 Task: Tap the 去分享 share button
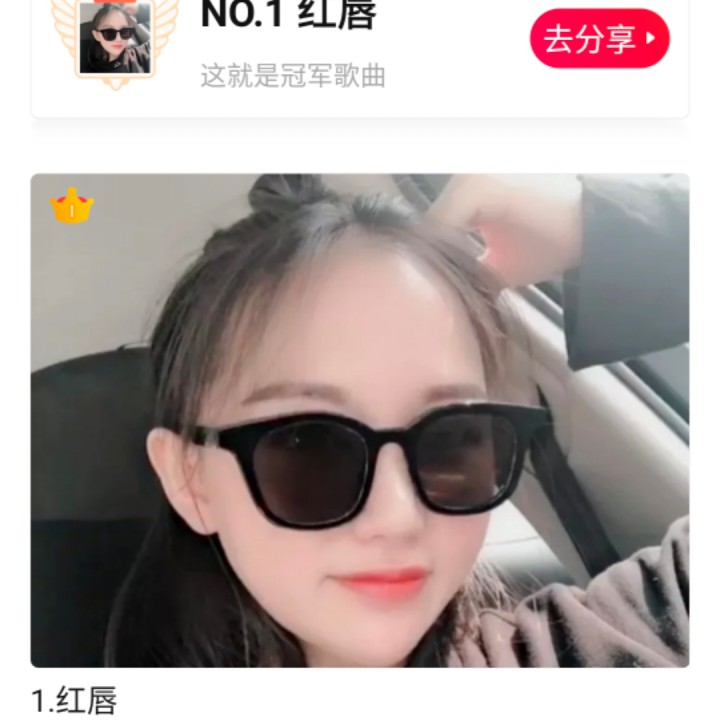[x=600, y=39]
